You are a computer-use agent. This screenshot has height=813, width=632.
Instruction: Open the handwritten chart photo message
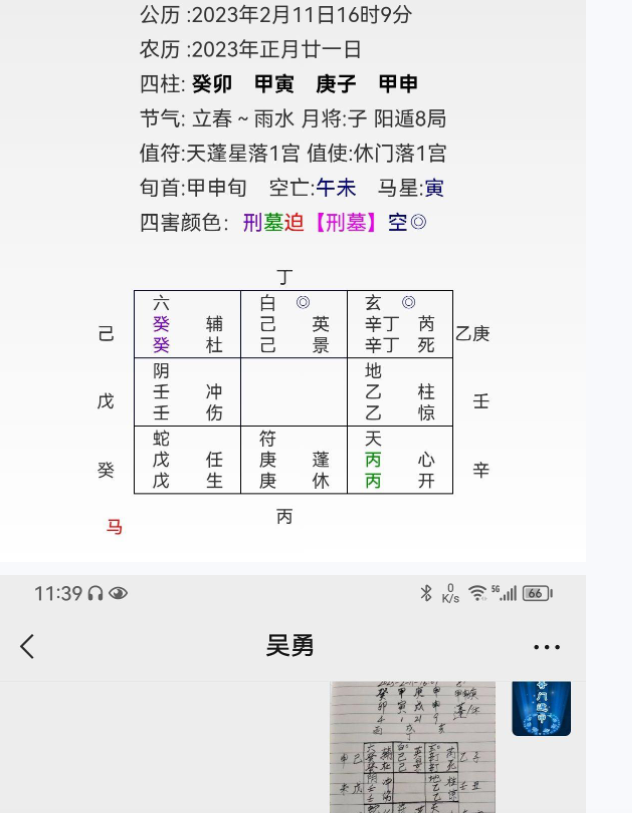coord(413,747)
